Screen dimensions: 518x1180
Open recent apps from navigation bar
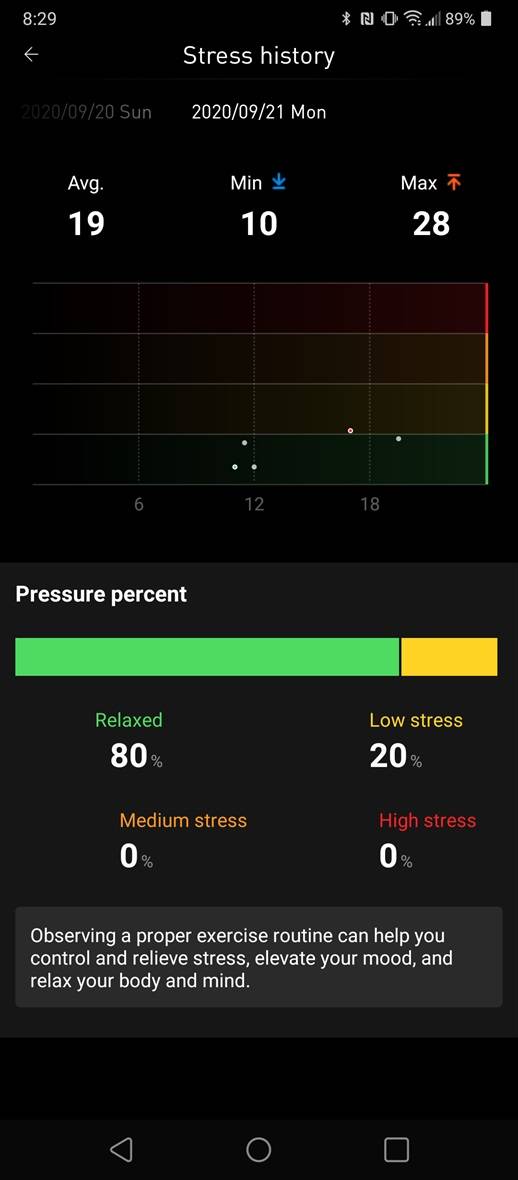[x=396, y=1148]
